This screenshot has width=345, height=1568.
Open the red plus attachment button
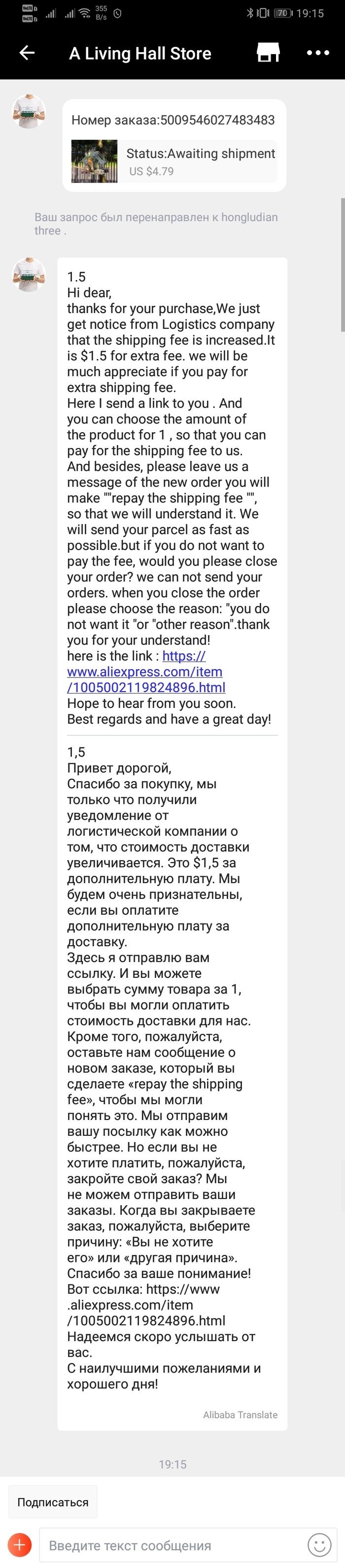pyautogui.click(x=20, y=1544)
